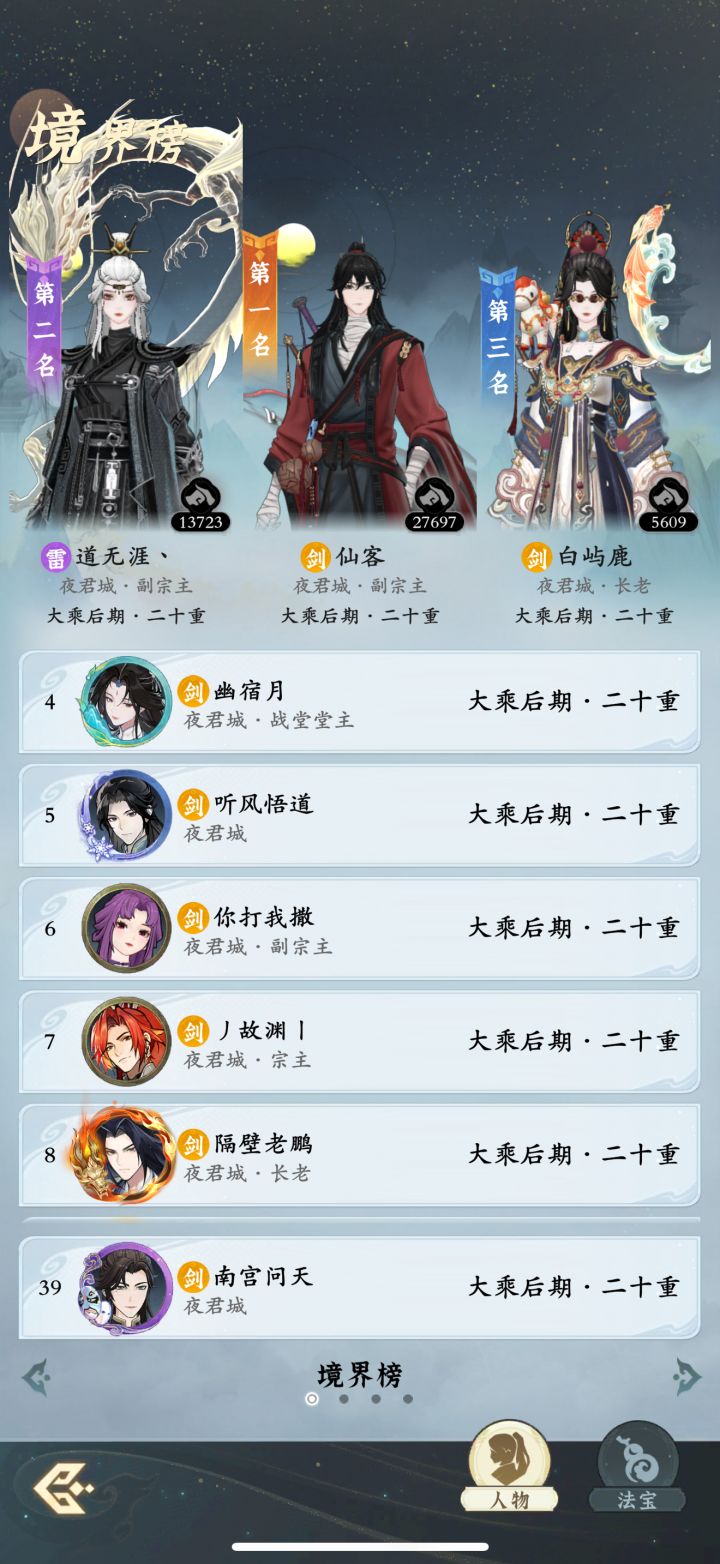
Task: Click the leaderboard row for 你打我撒
Action: click(x=360, y=928)
